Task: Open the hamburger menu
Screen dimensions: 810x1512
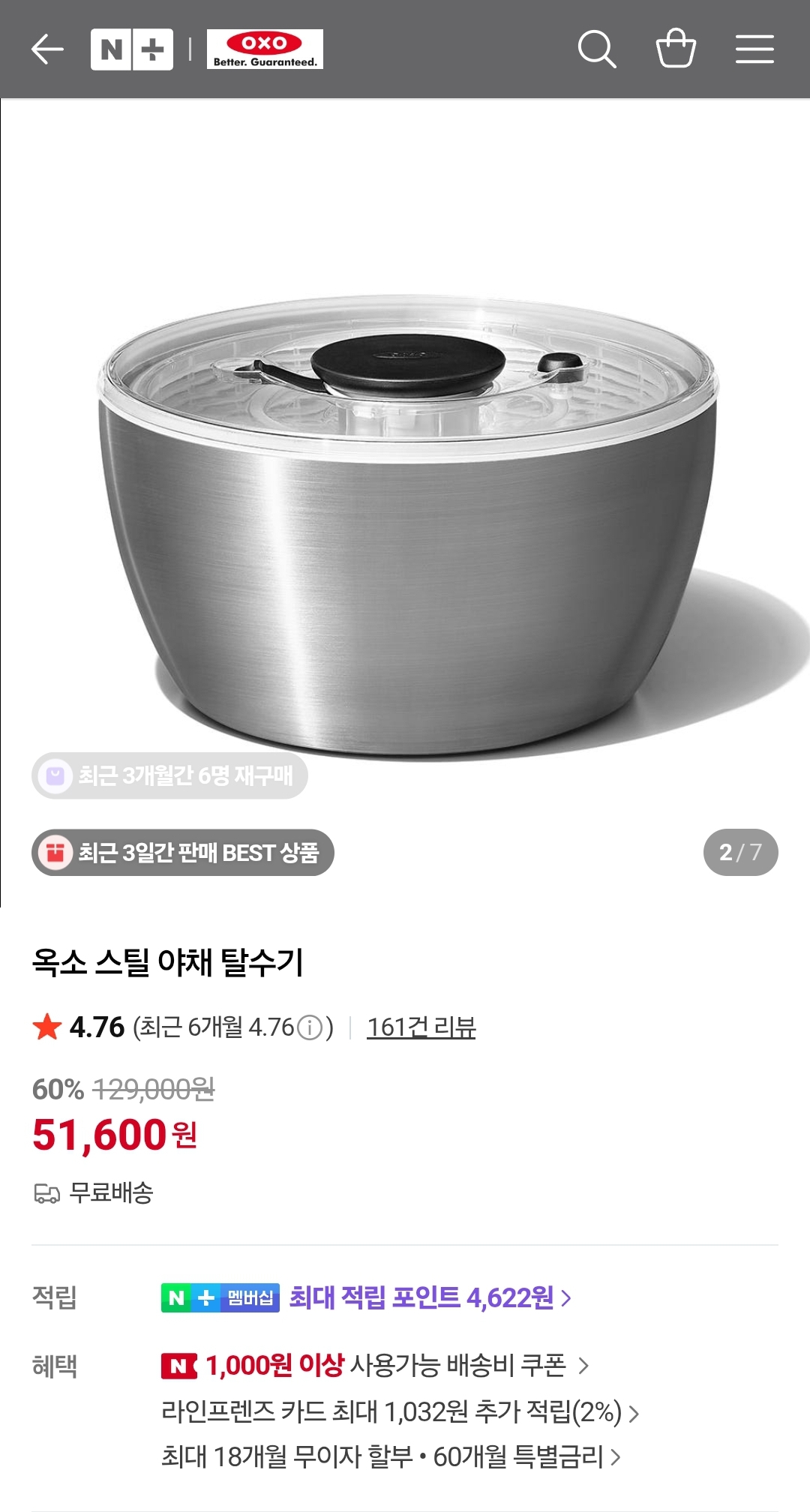Action: pyautogui.click(x=754, y=49)
